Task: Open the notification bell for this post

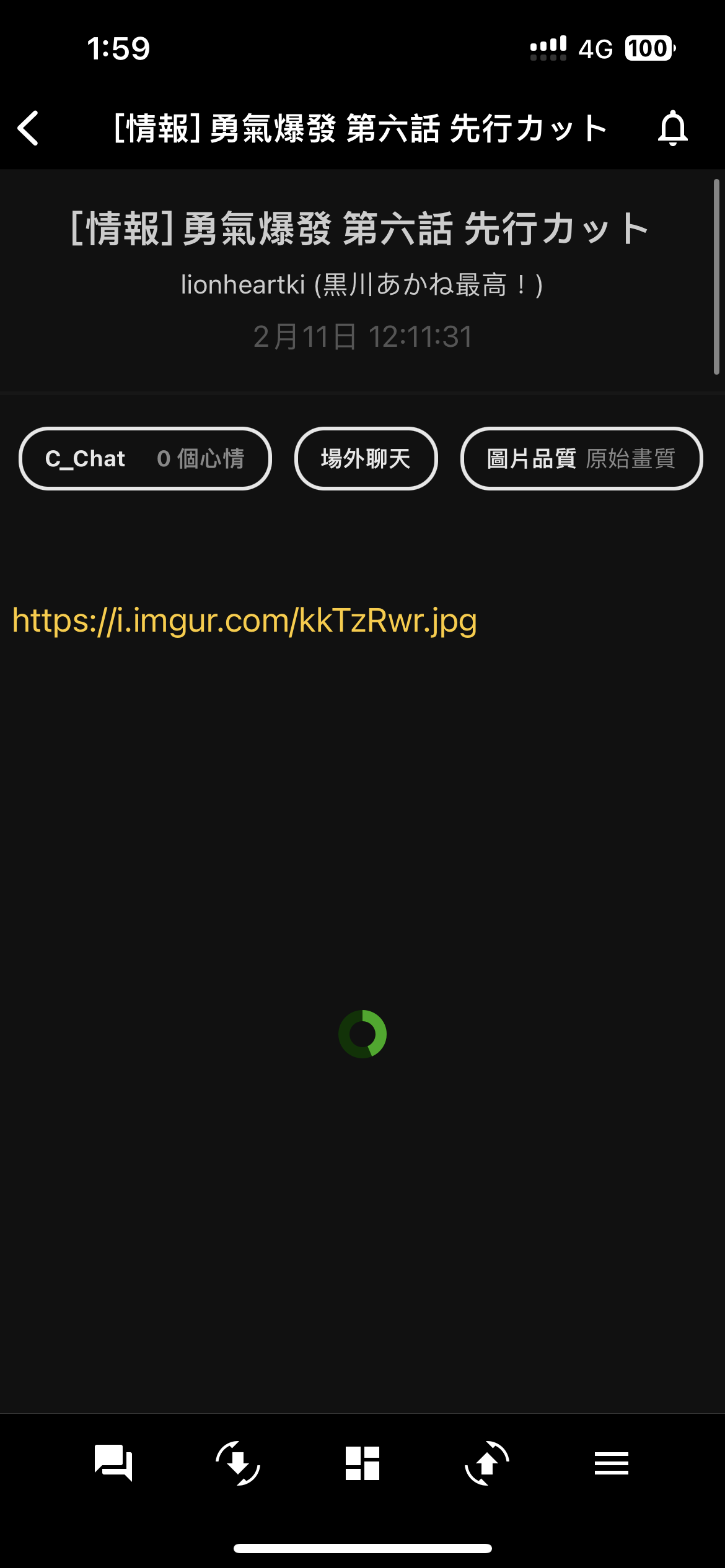Action: pos(672,128)
